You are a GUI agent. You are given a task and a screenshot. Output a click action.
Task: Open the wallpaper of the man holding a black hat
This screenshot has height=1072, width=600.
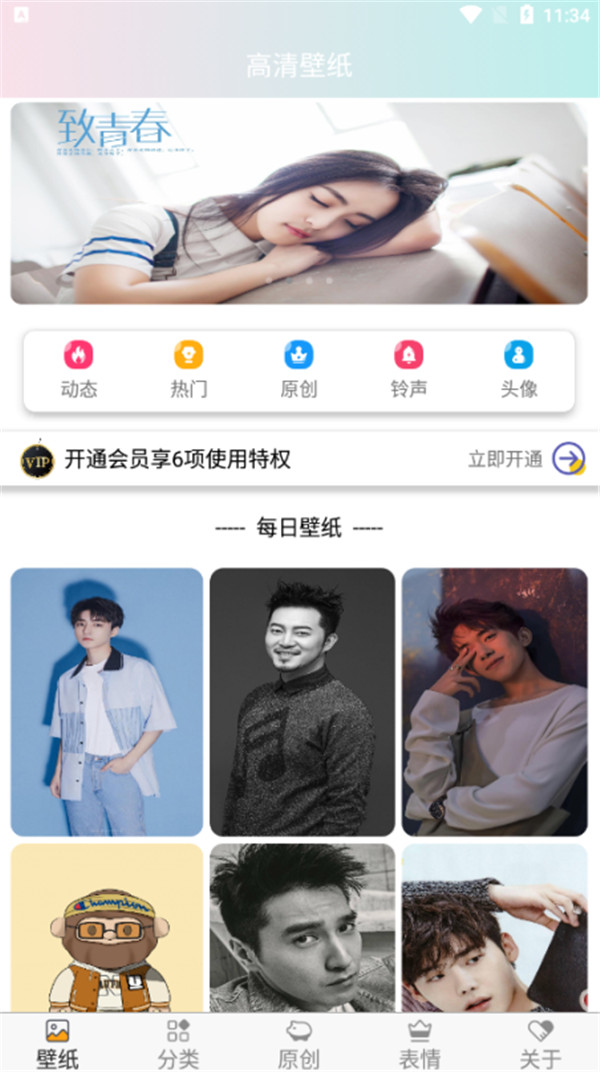pyautogui.click(x=494, y=928)
